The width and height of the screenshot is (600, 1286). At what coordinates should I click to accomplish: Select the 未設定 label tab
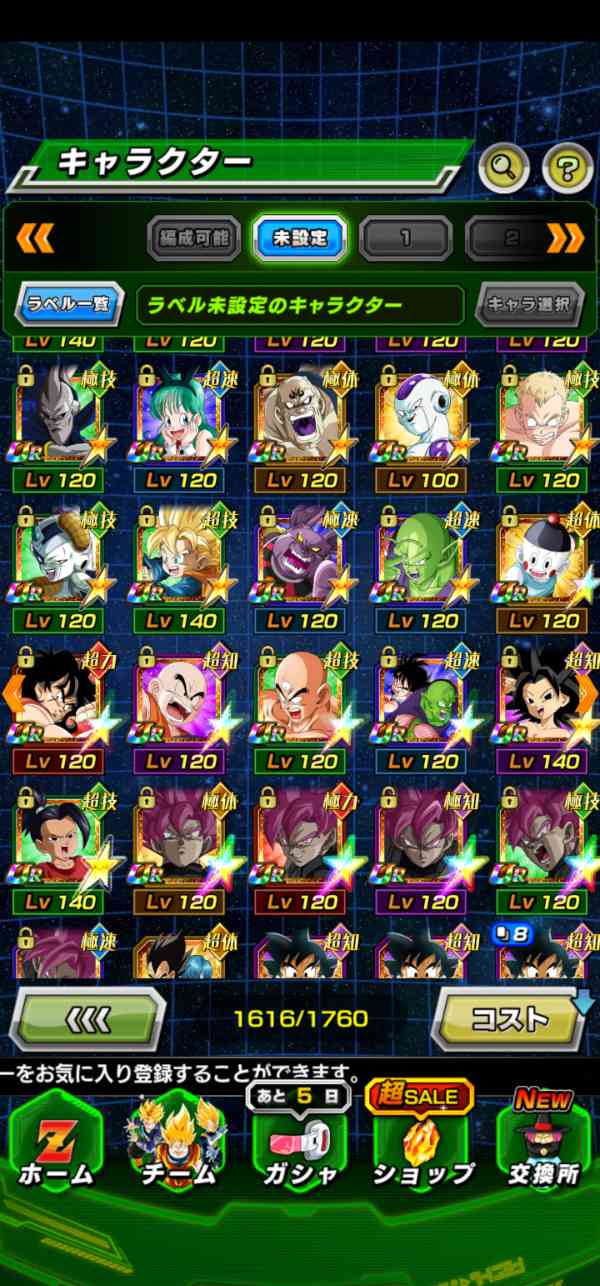(299, 238)
